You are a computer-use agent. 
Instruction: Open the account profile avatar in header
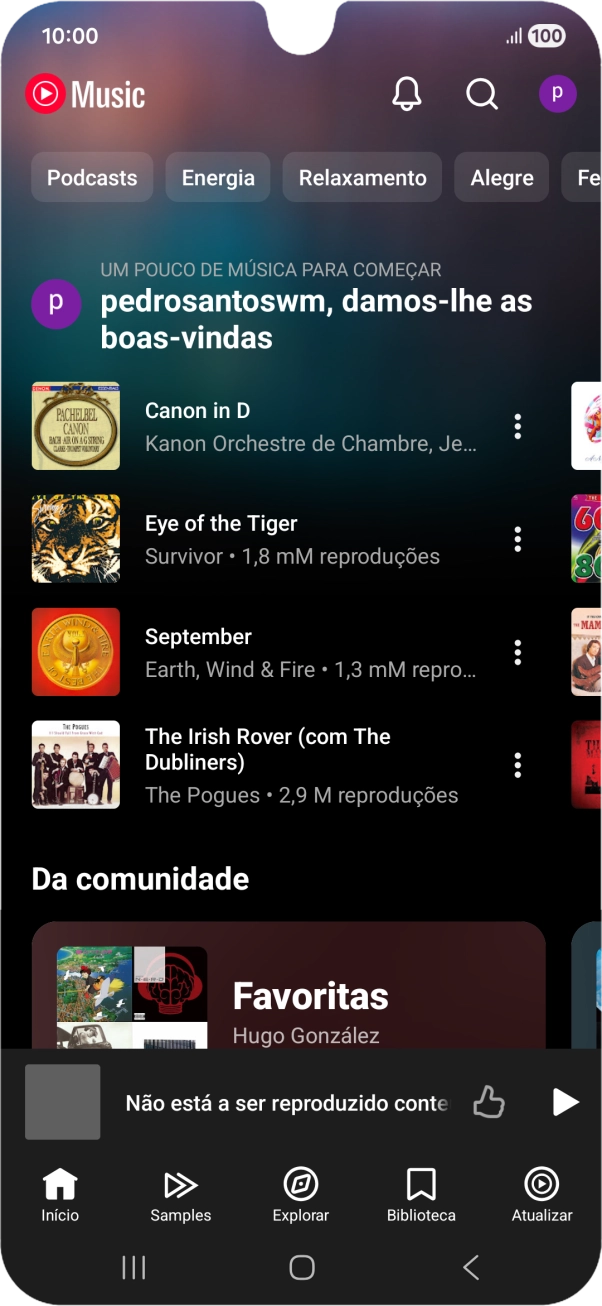pyautogui.click(x=558, y=94)
